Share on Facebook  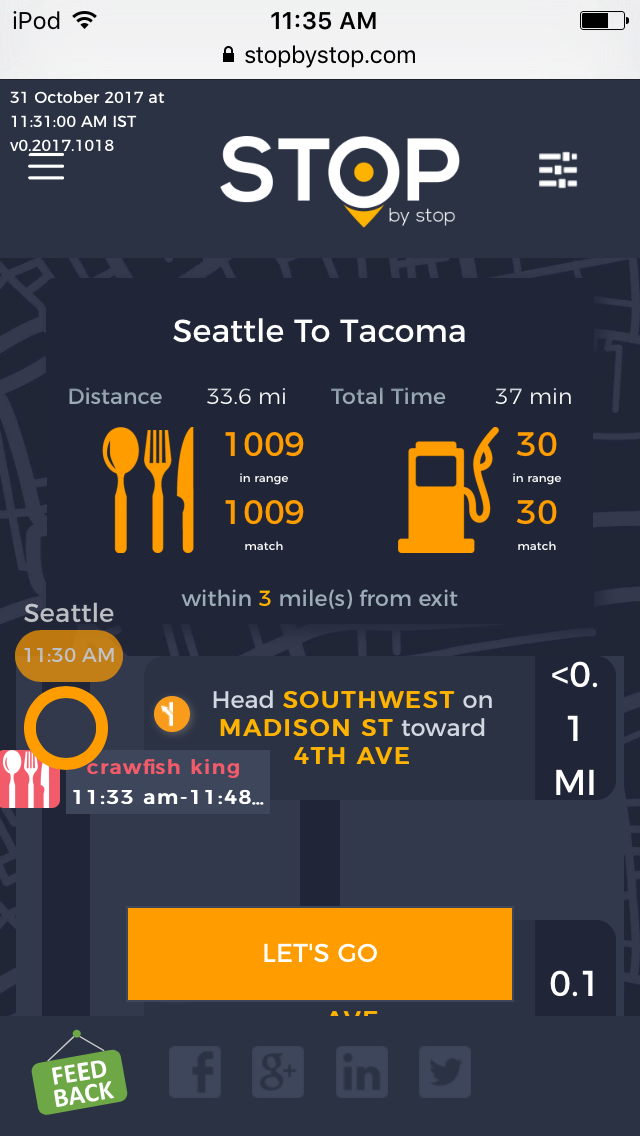click(x=195, y=1073)
